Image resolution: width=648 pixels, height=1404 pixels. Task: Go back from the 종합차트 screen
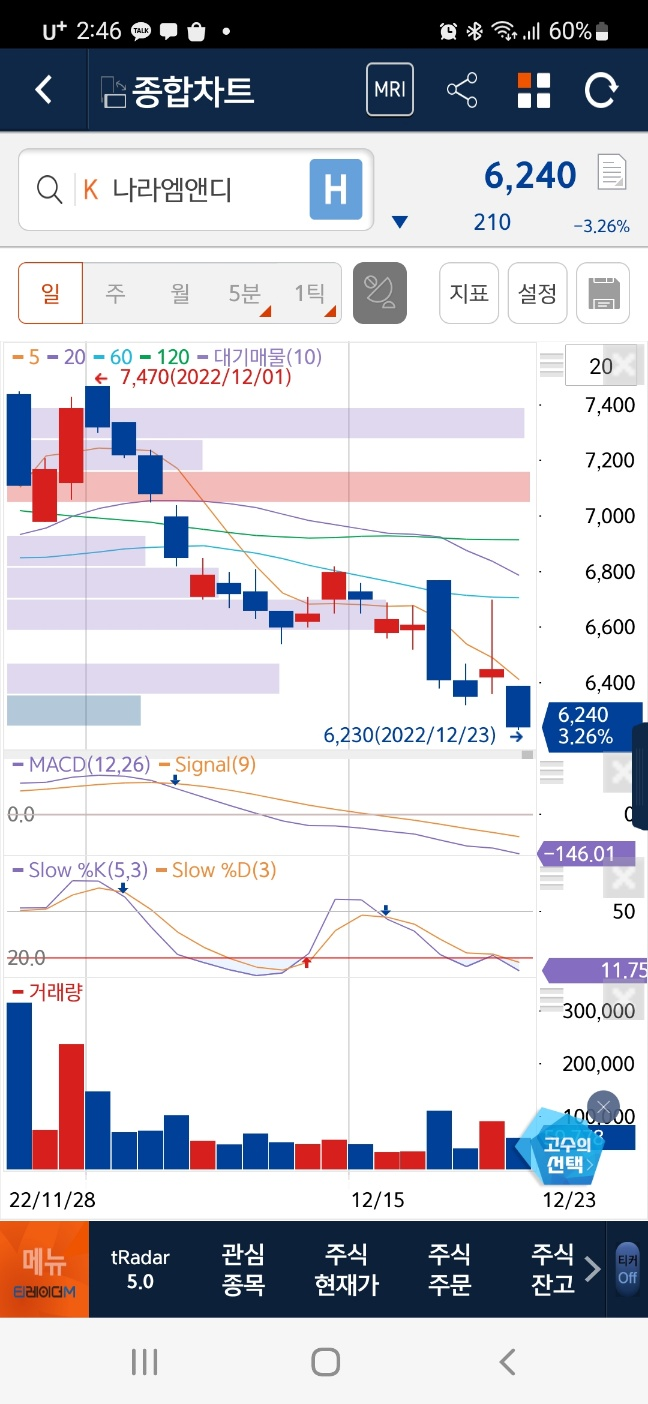(43, 90)
